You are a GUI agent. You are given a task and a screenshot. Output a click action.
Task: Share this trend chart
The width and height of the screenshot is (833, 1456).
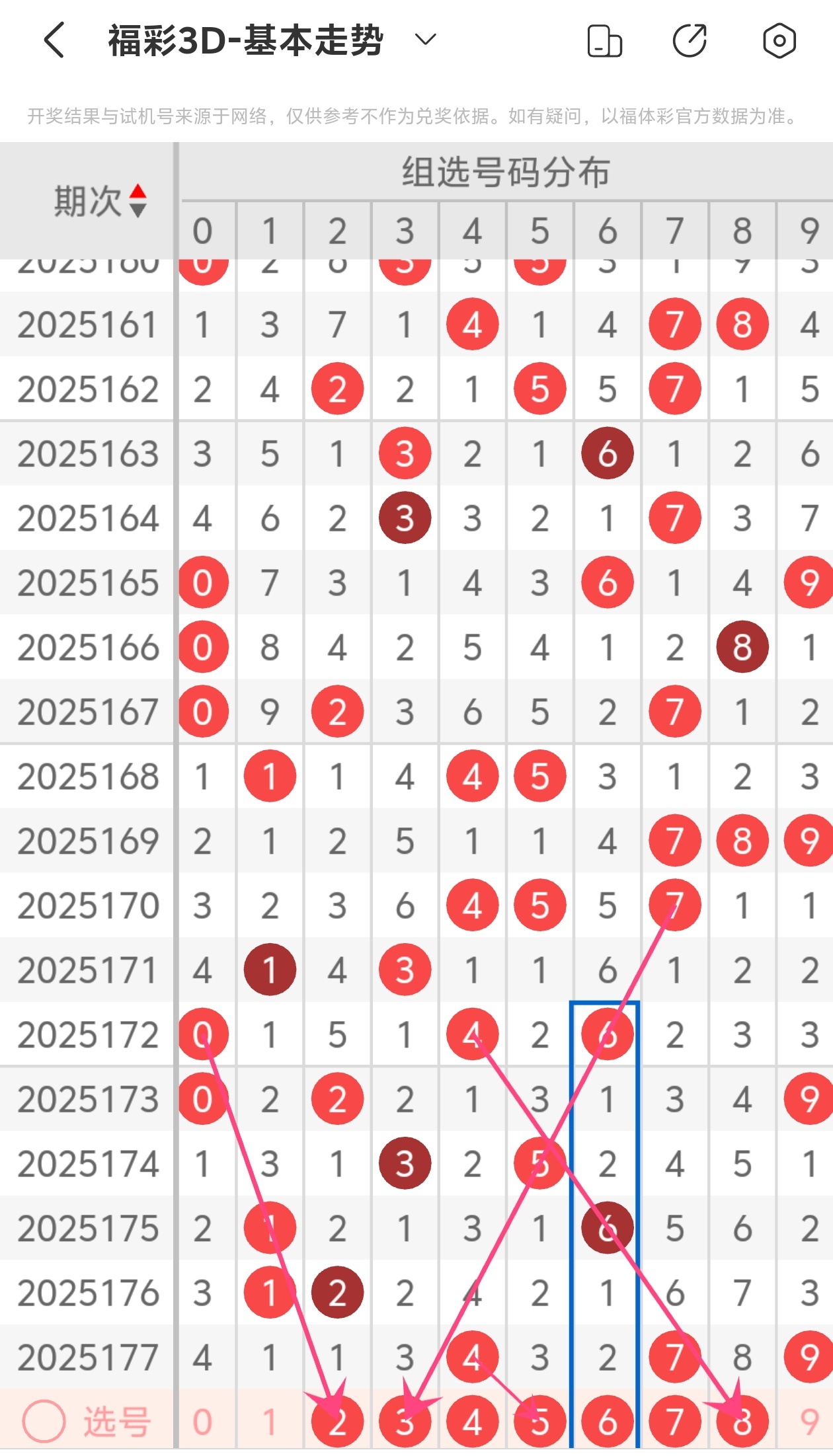point(690,41)
